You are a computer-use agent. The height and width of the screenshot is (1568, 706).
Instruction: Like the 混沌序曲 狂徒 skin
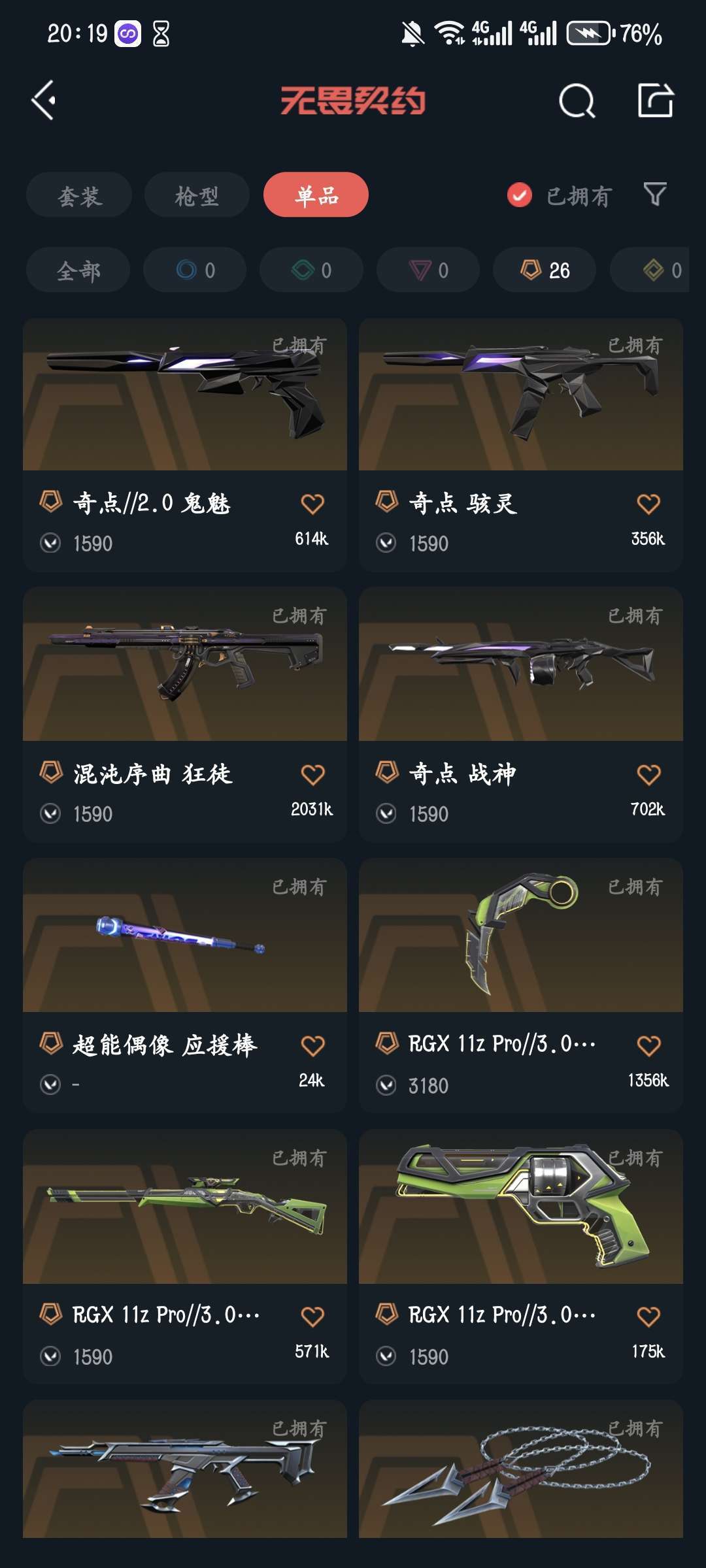coord(312,774)
